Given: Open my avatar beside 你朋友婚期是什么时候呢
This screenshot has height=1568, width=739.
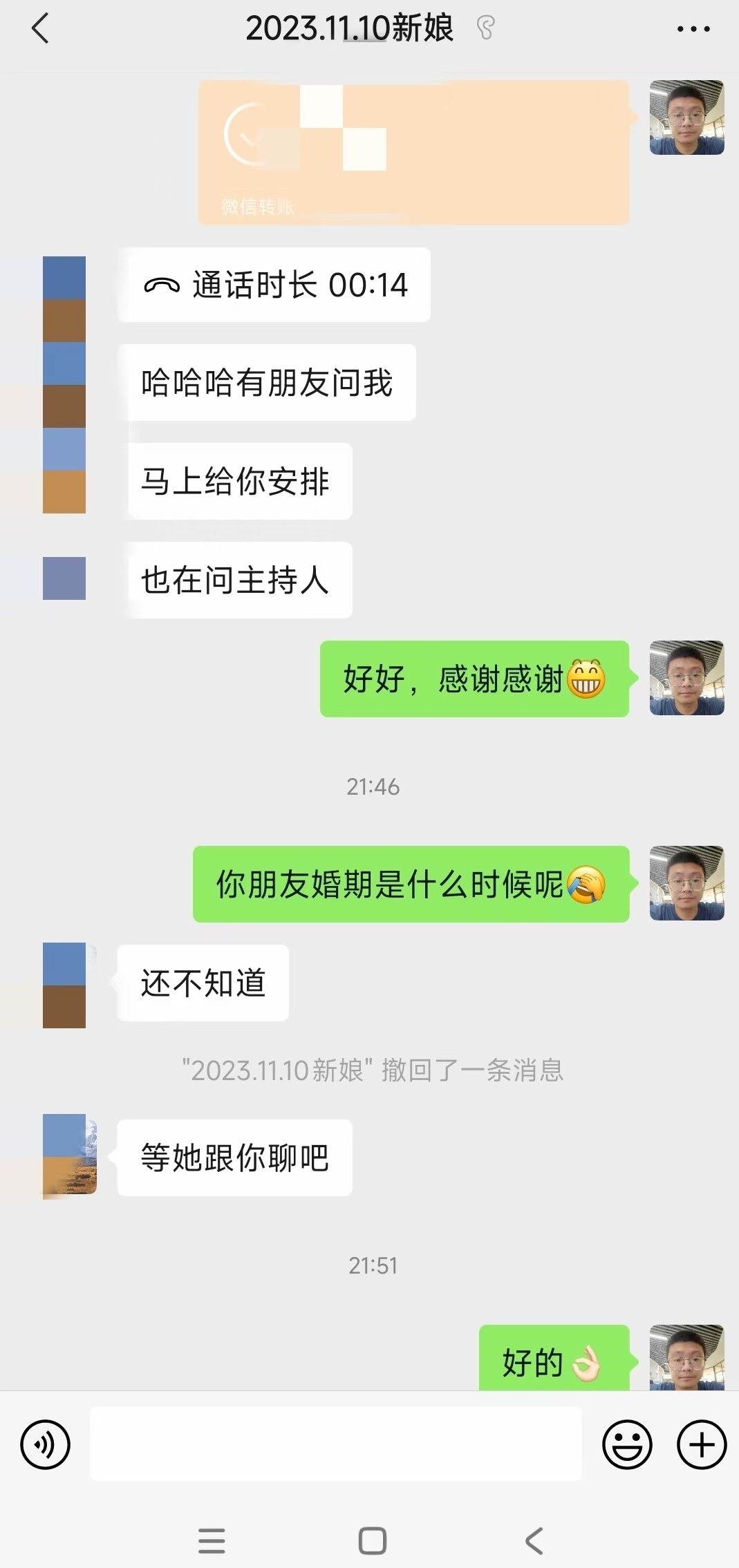Looking at the screenshot, I should coord(686,883).
